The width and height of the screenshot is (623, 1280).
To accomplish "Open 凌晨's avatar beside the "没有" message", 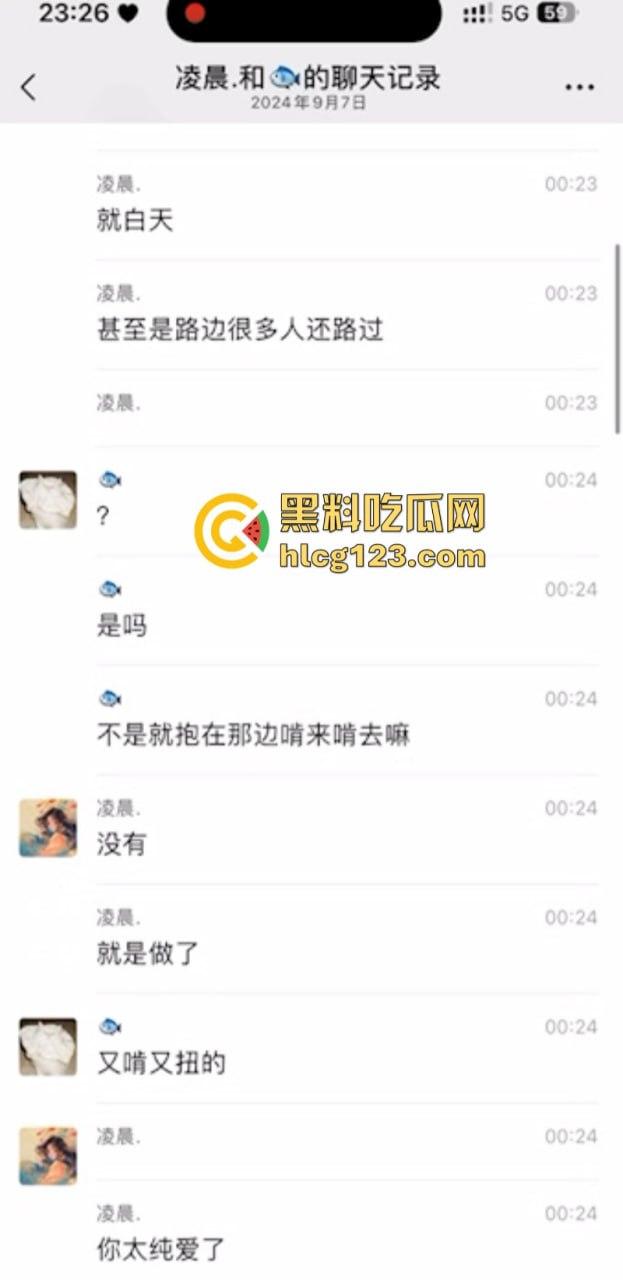I will pyautogui.click(x=48, y=827).
